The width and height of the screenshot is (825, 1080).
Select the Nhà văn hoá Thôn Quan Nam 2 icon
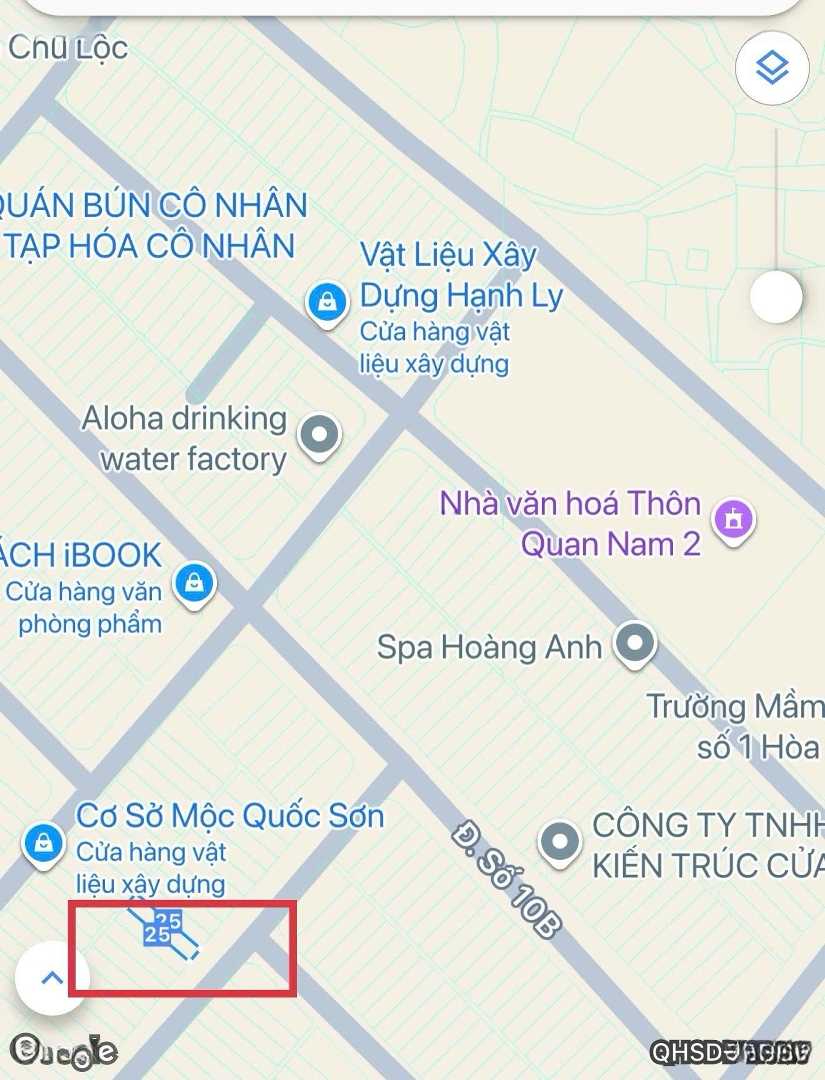(733, 520)
